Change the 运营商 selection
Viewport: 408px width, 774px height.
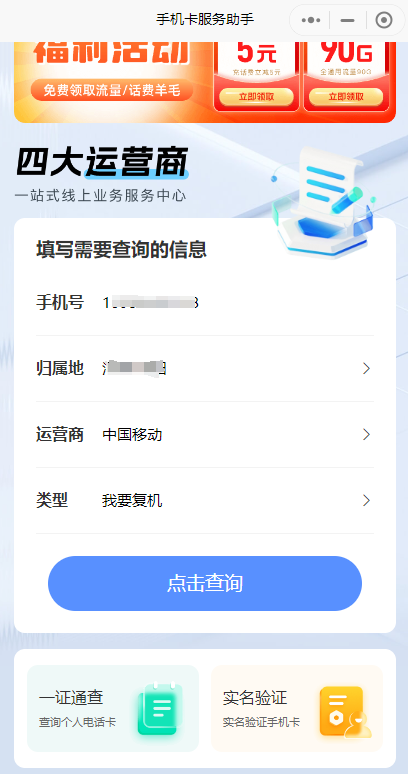(205, 435)
